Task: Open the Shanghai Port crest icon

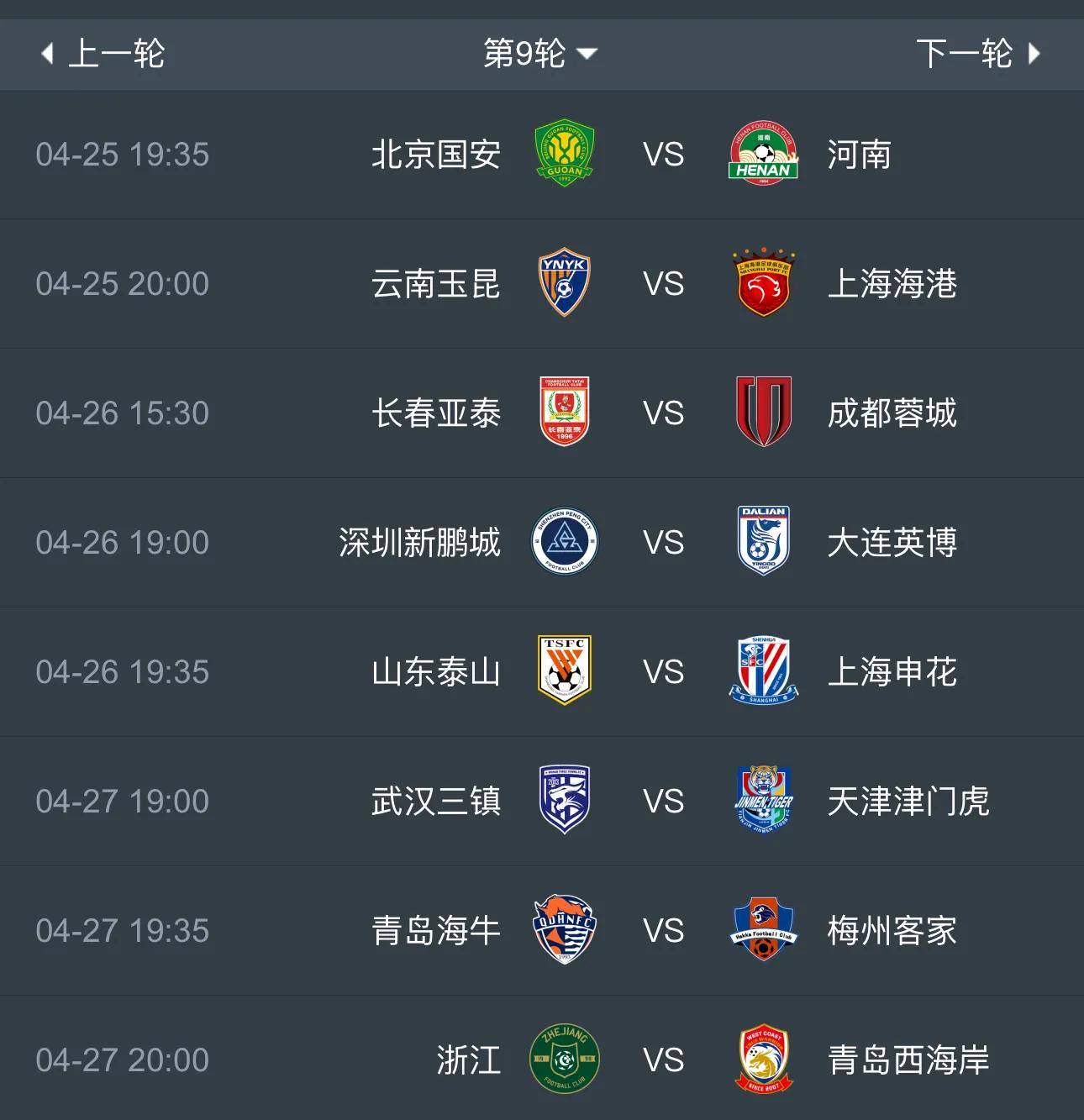Action: coord(763,284)
